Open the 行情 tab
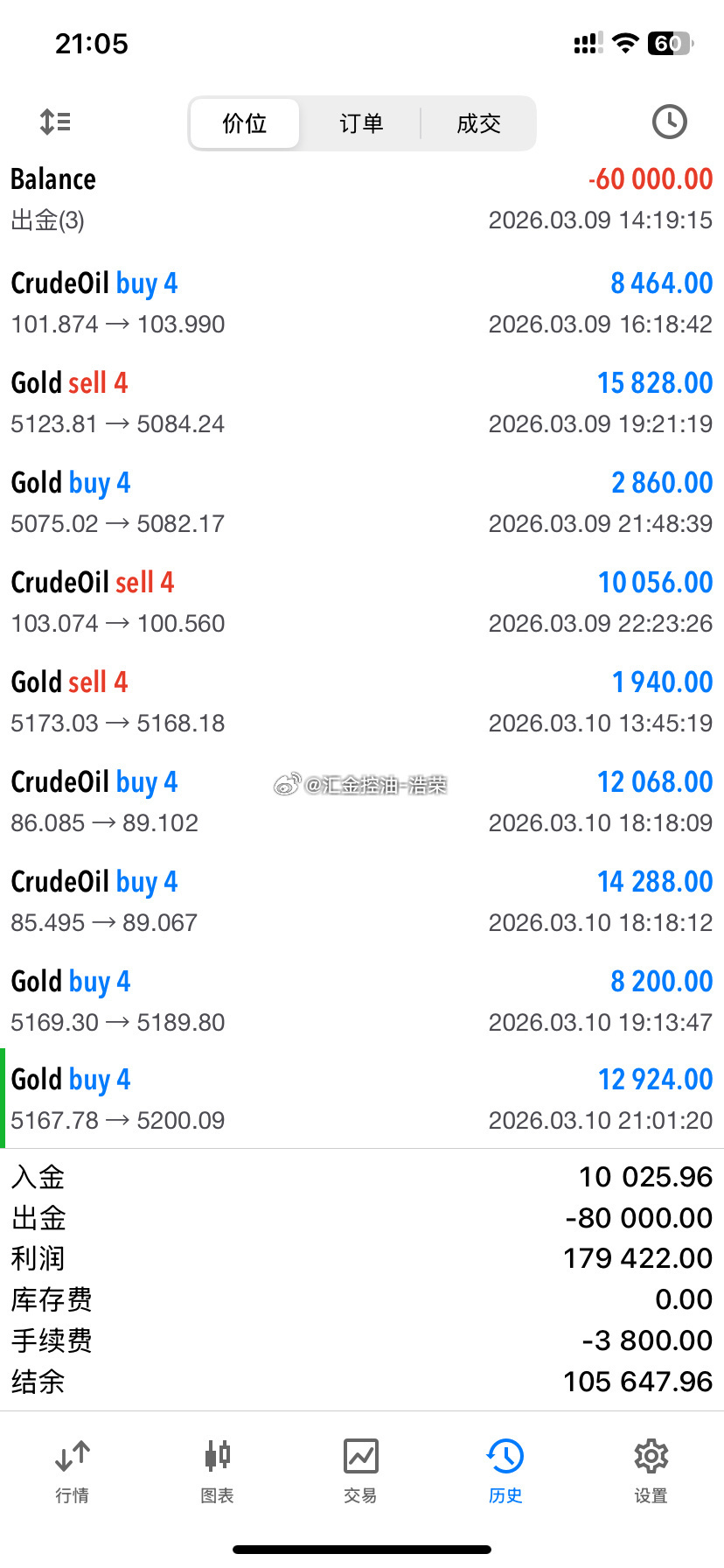The height and width of the screenshot is (1568, 724). [x=73, y=1472]
